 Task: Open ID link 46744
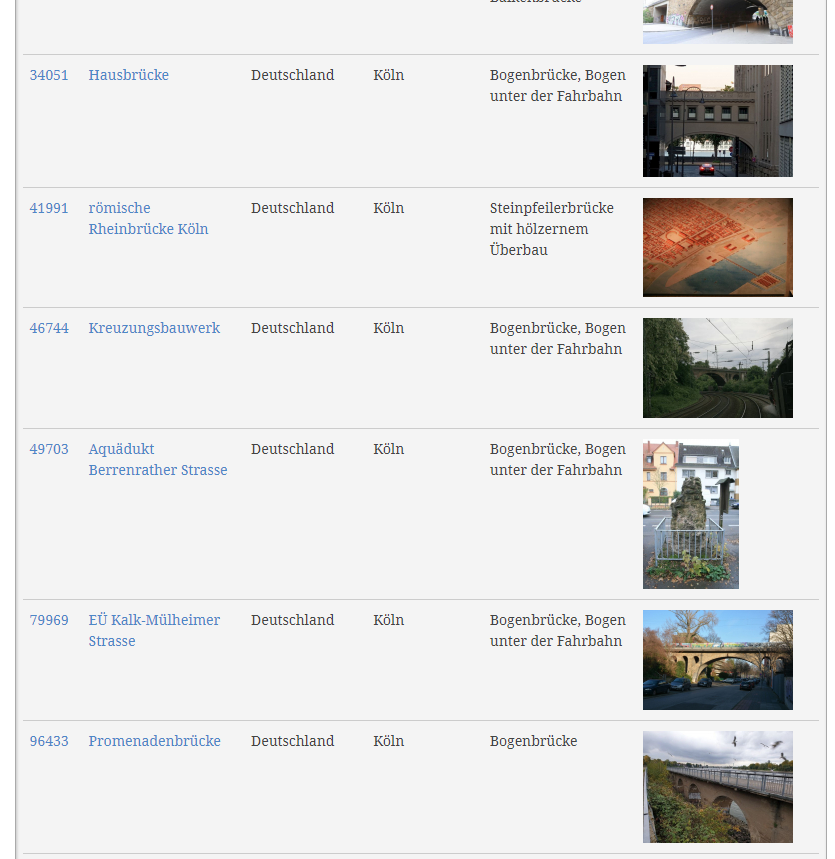coord(49,328)
